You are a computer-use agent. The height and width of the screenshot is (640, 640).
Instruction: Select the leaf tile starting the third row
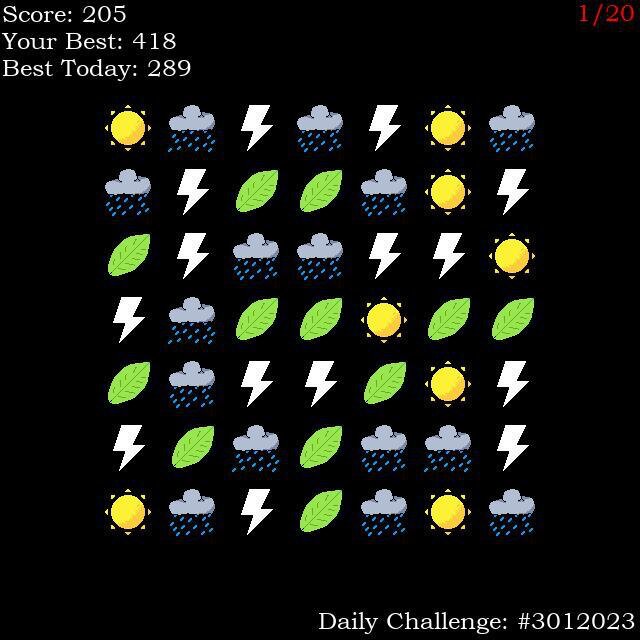click(x=128, y=256)
